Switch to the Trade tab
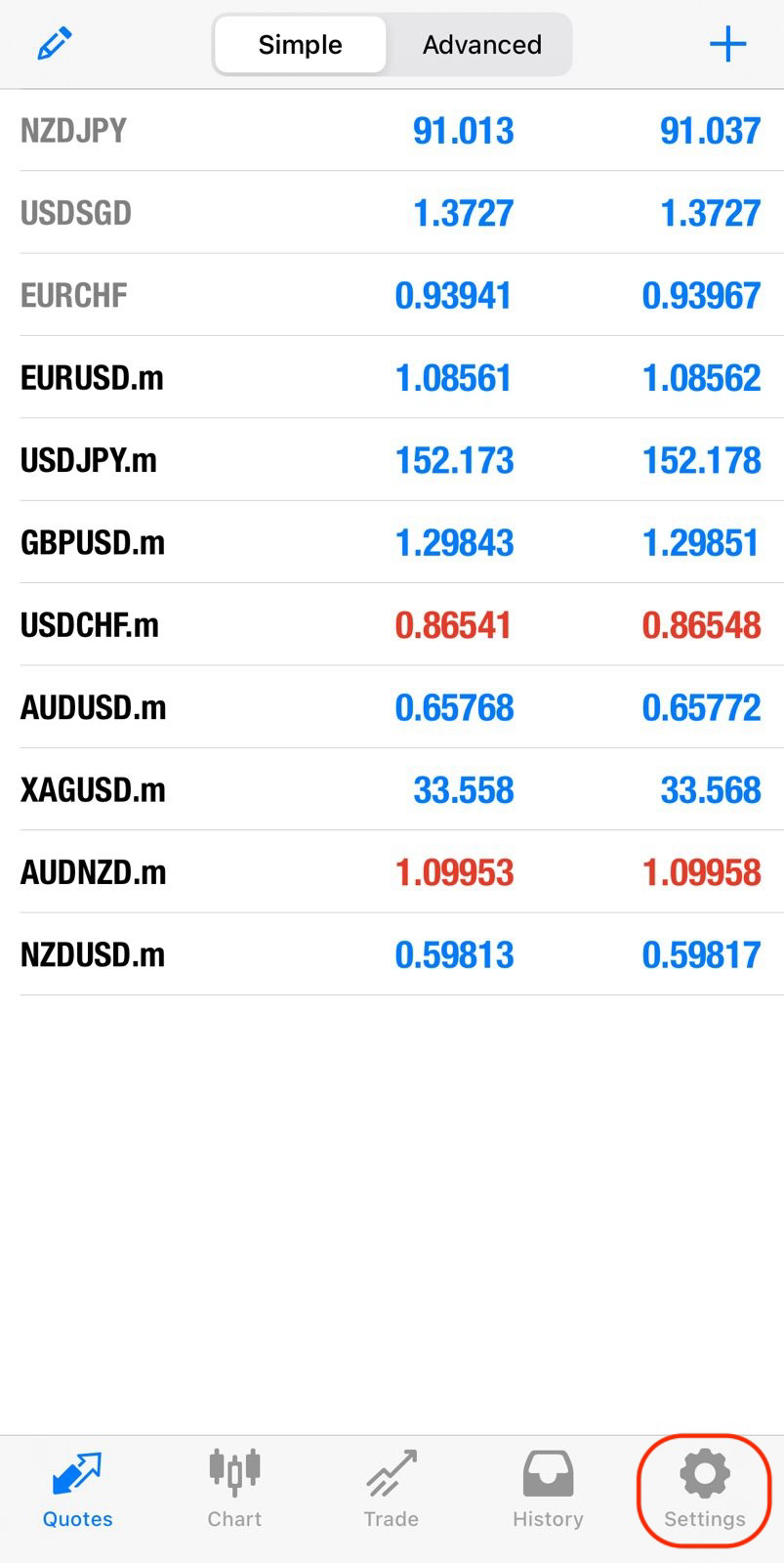784x1563 pixels. point(392,1490)
